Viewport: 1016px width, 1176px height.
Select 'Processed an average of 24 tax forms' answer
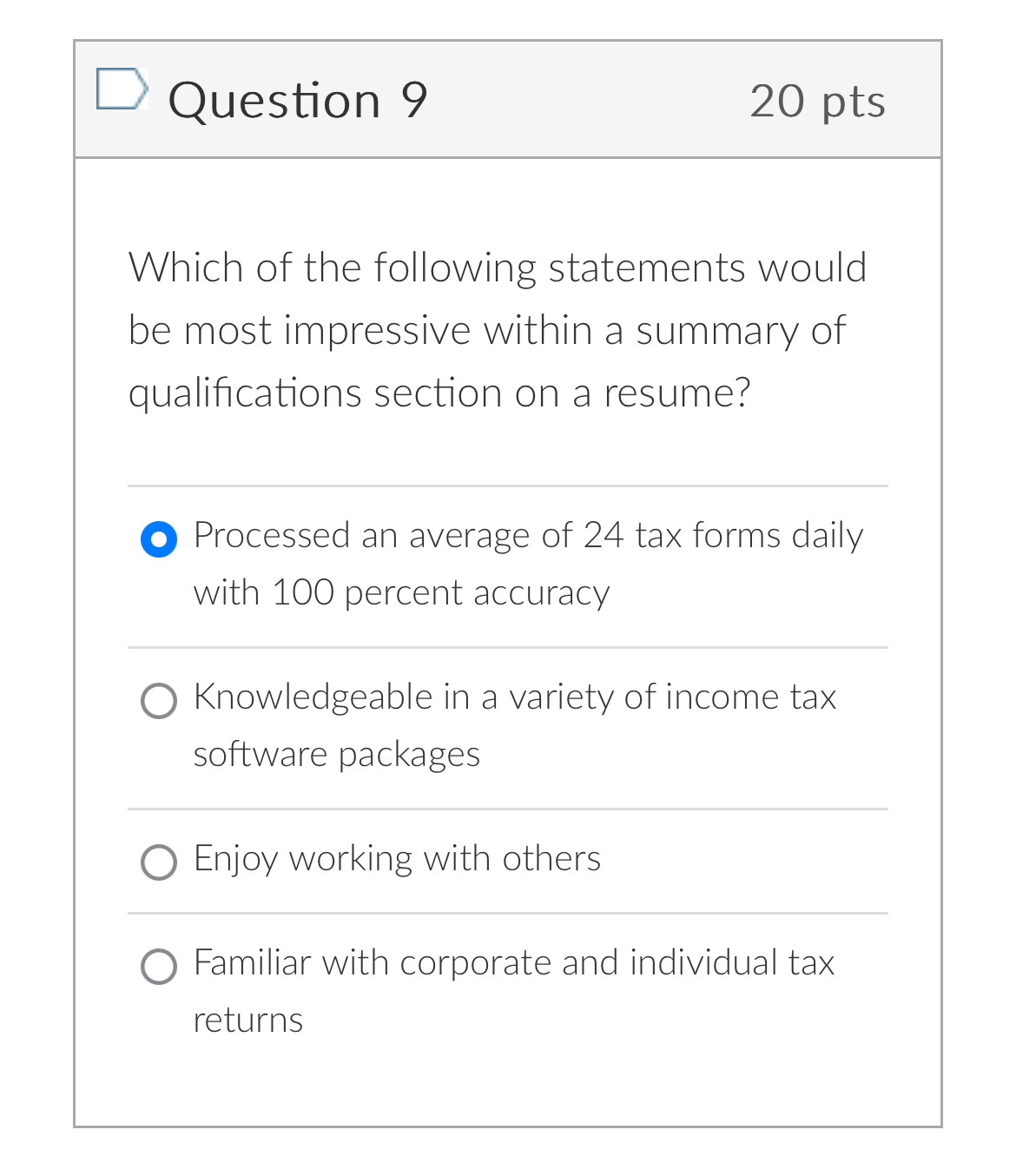click(x=159, y=539)
